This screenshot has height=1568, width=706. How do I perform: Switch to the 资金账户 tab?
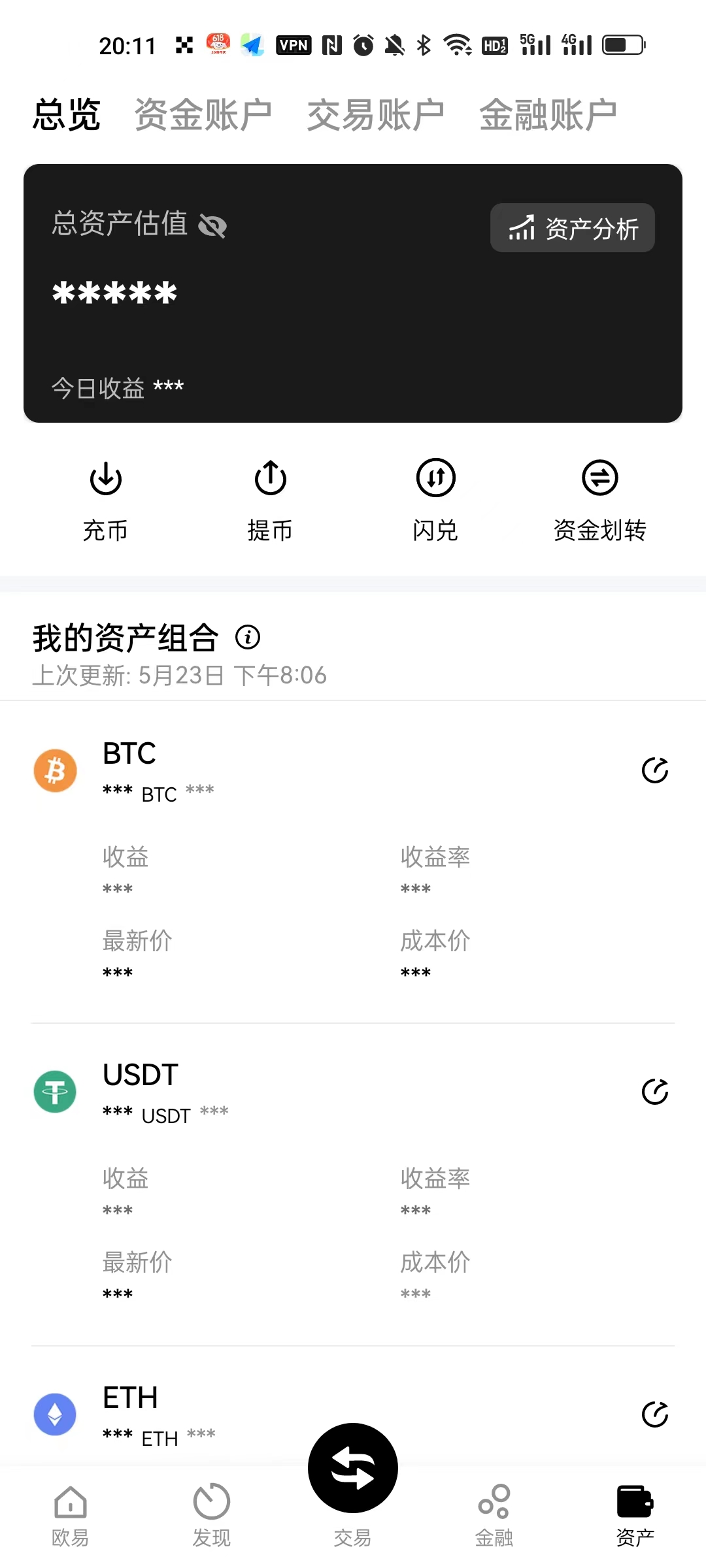click(x=203, y=115)
